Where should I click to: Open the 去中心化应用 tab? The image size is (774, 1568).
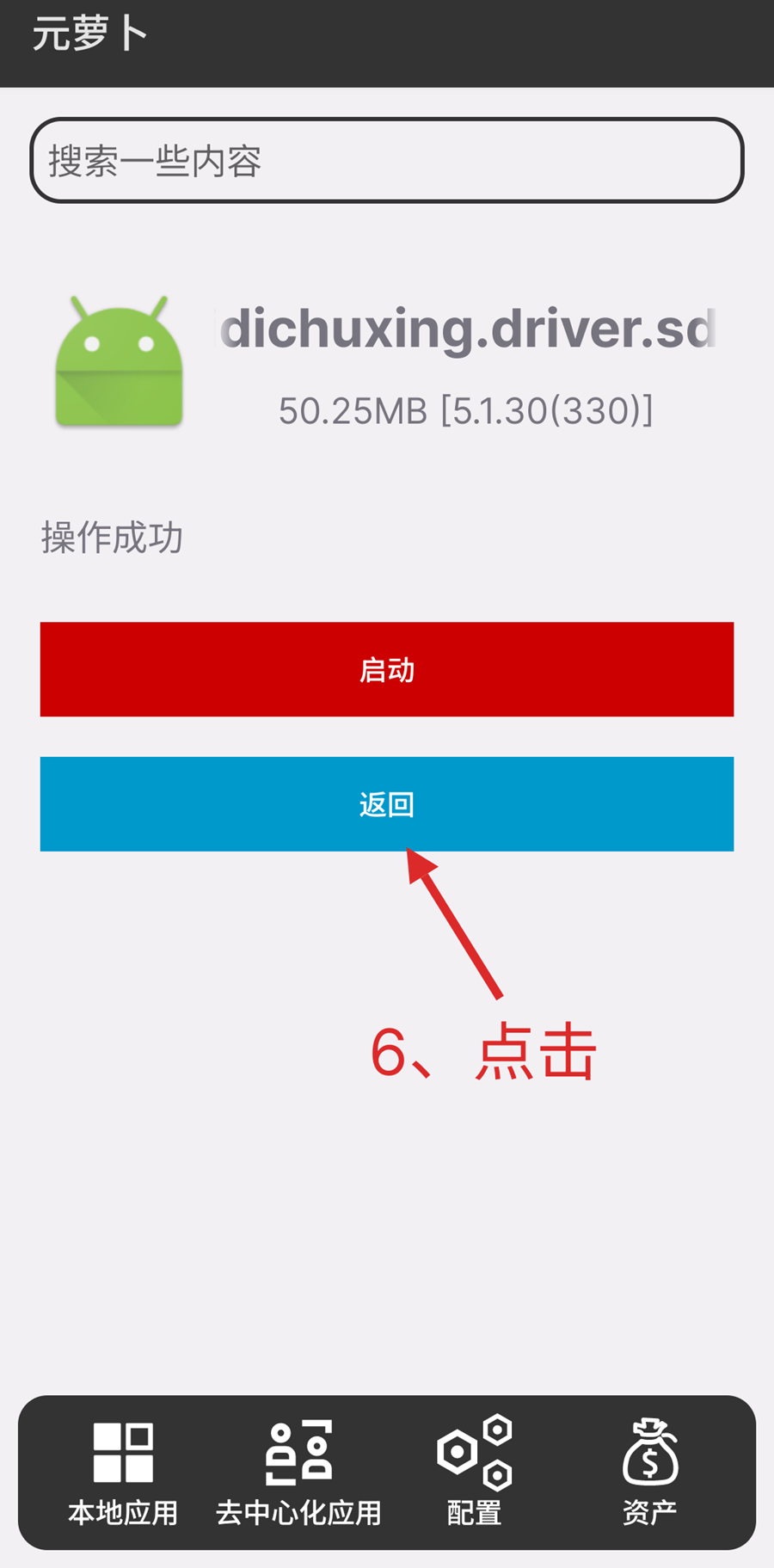click(298, 1473)
